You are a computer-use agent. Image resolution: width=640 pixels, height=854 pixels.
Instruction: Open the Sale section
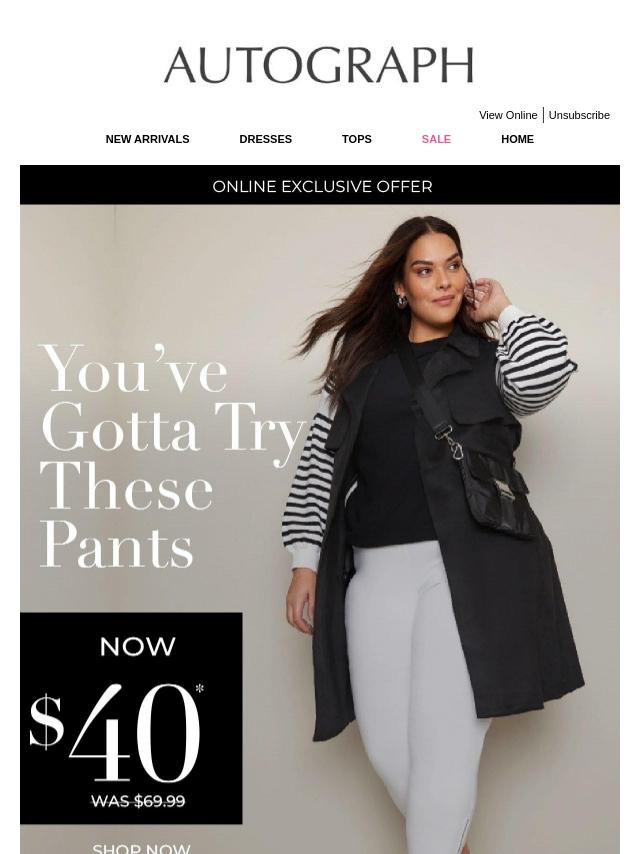(436, 139)
